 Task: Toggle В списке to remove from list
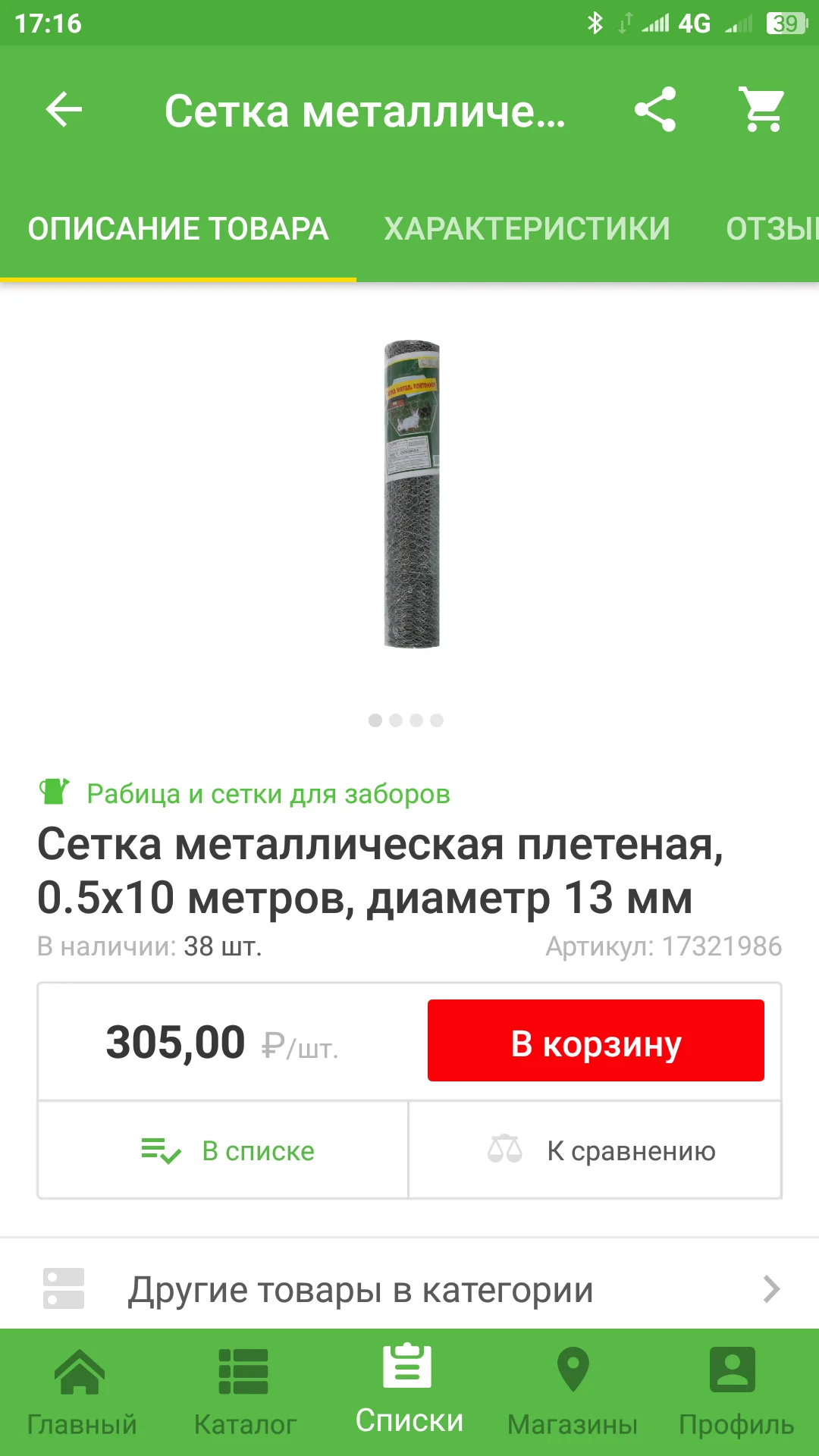(224, 1150)
